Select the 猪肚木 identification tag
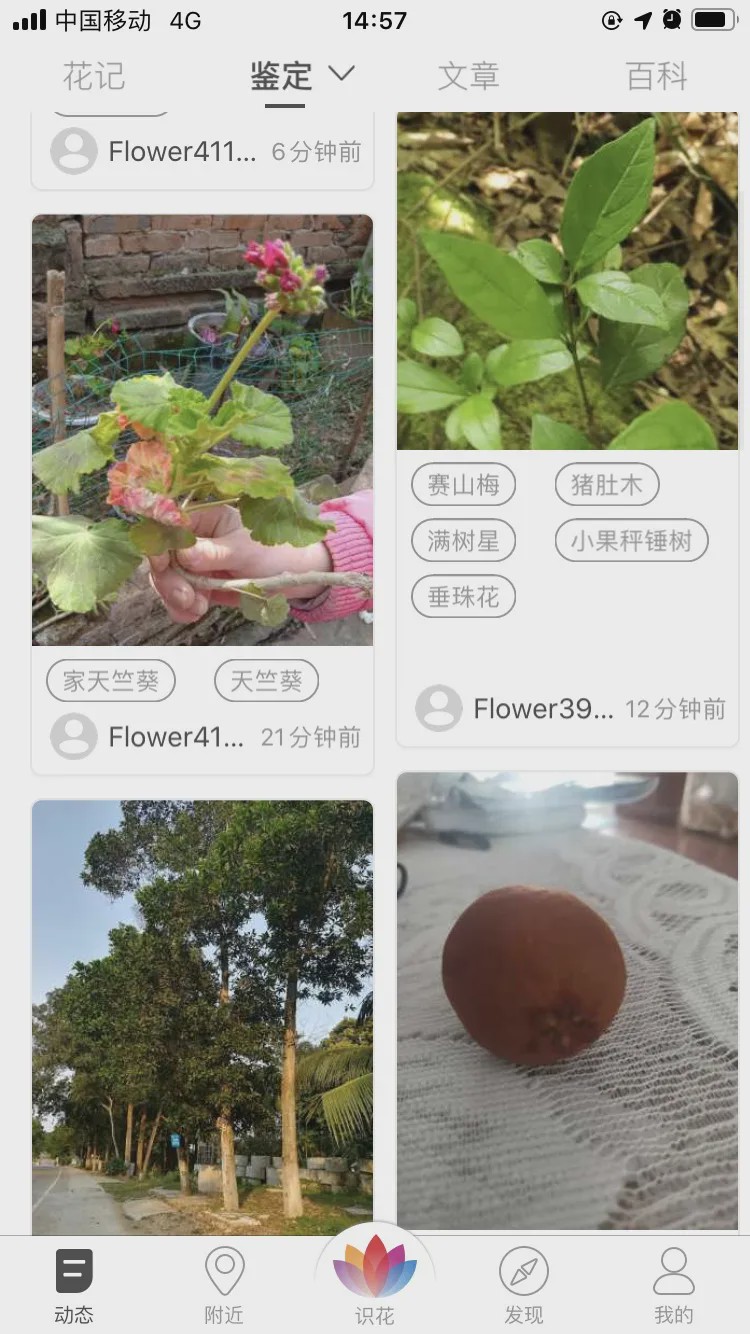 click(607, 484)
